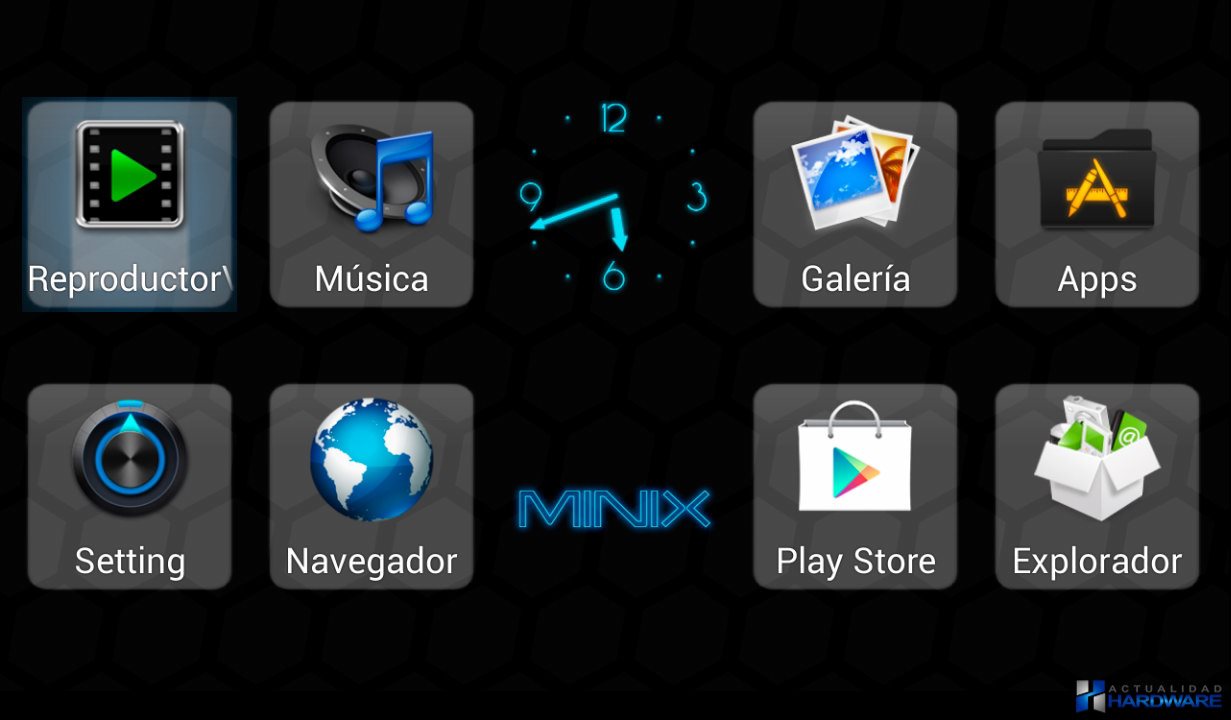
Task: Open the ReproductorV video player app
Action: pyautogui.click(x=130, y=204)
